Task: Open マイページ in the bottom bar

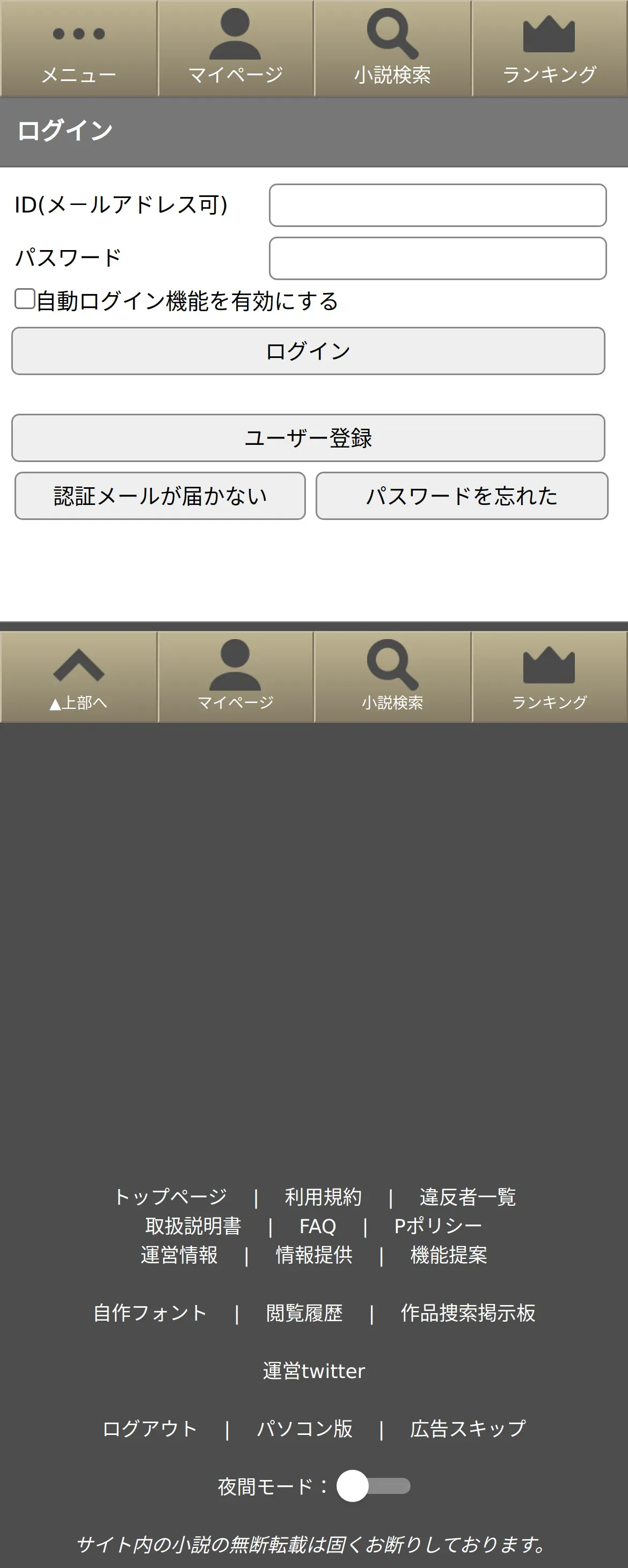Action: (x=236, y=677)
